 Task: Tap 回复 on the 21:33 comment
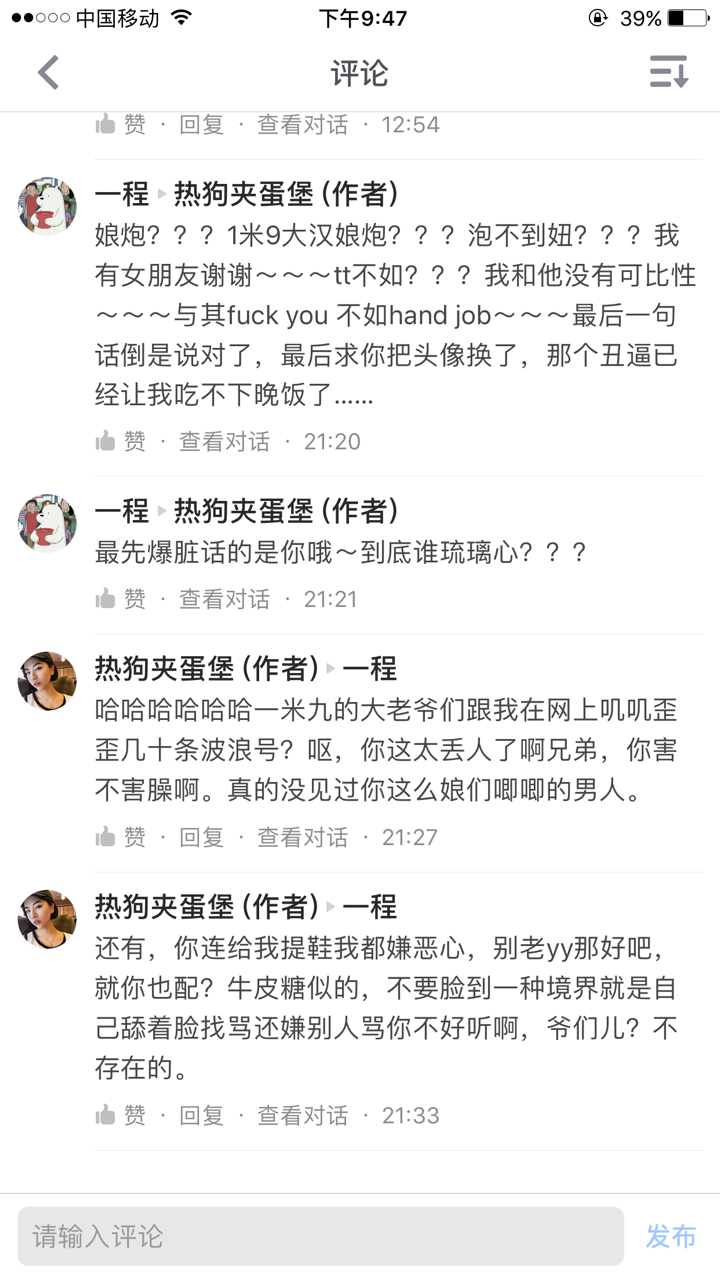click(x=201, y=1115)
